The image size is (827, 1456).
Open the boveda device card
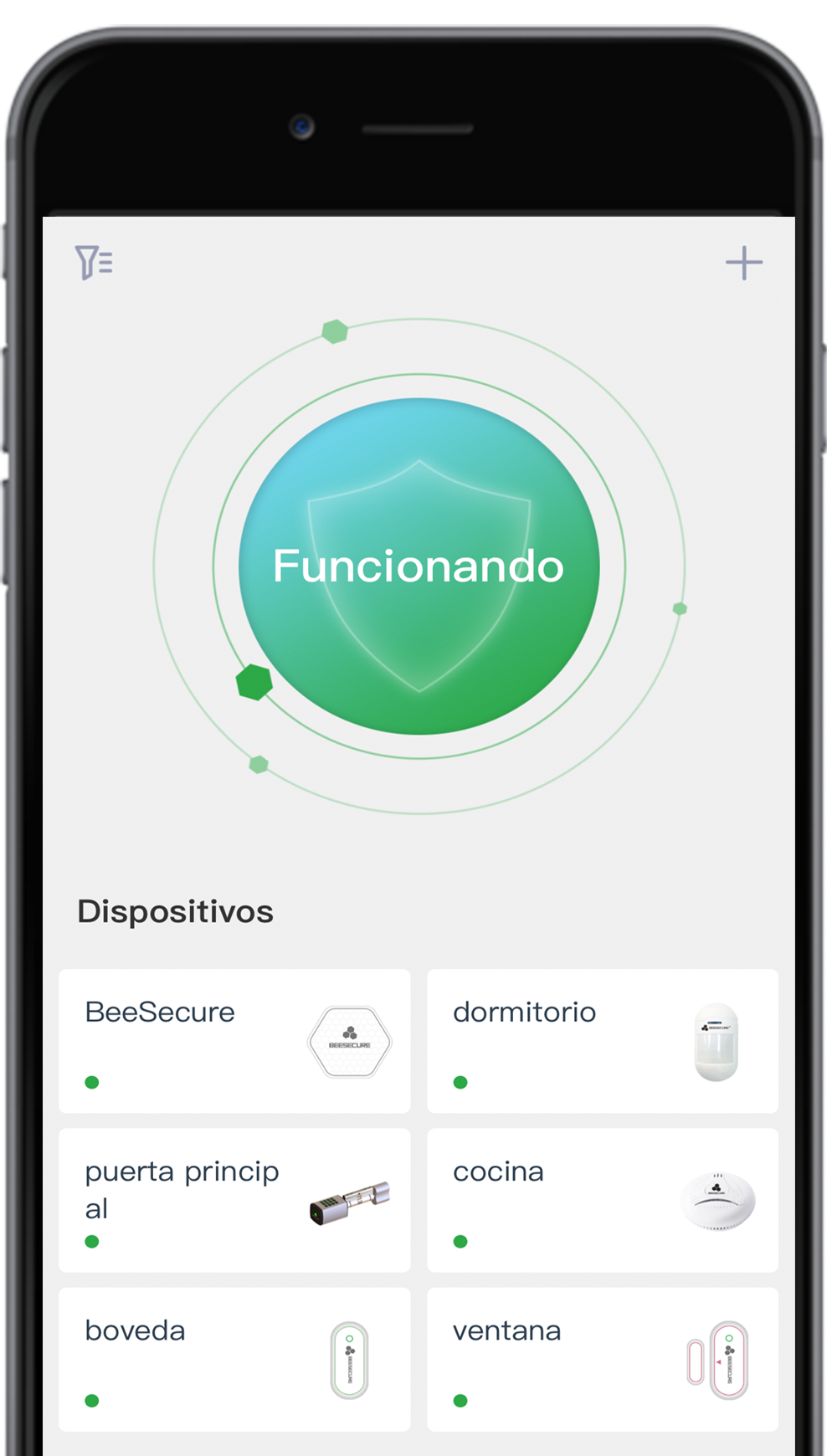[234, 1359]
